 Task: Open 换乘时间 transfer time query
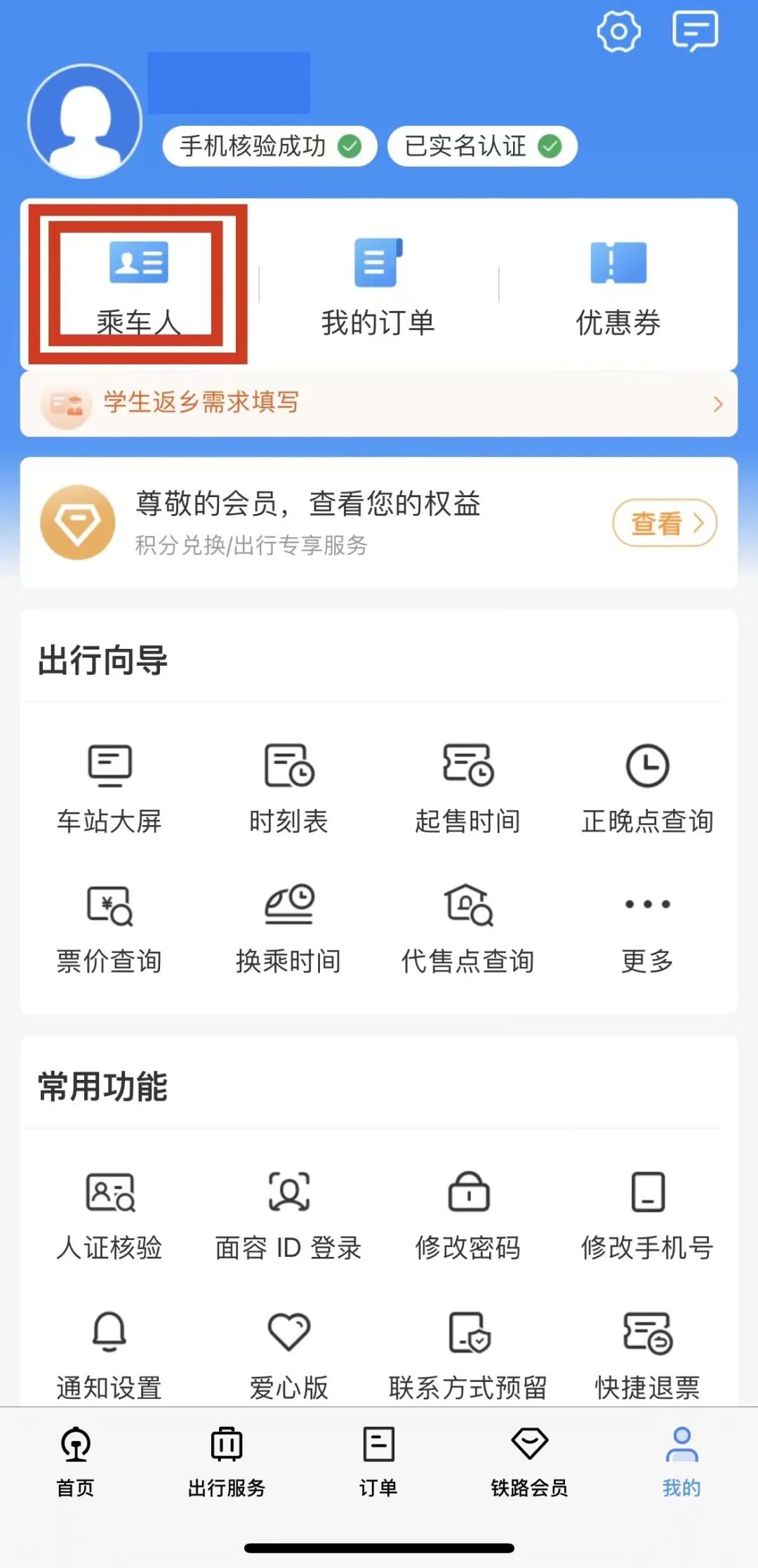pos(289,927)
